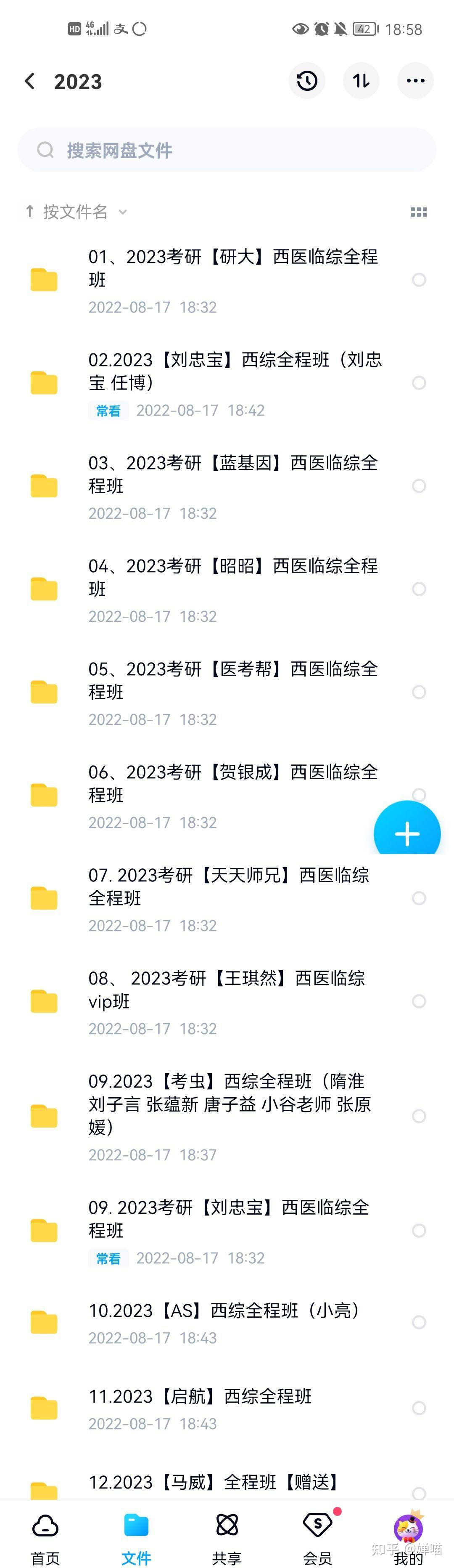Viewport: 454px width, 1568px height.
Task: Tap the 搜索网盘文件 search box
Action: tap(227, 150)
